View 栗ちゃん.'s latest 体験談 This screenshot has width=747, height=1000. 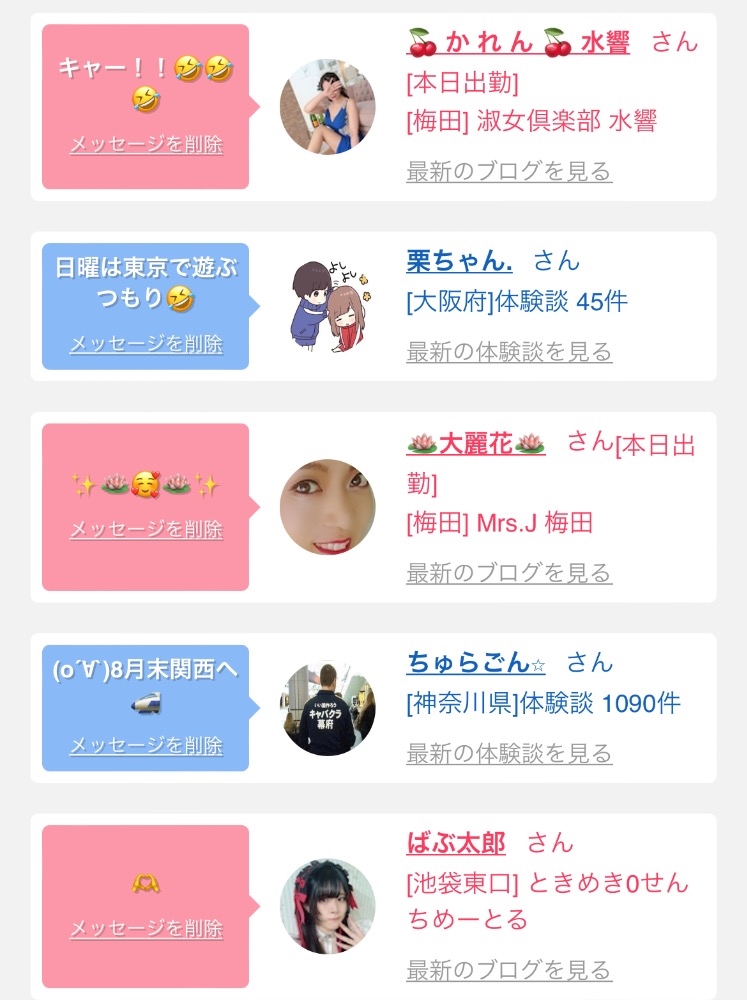(509, 351)
